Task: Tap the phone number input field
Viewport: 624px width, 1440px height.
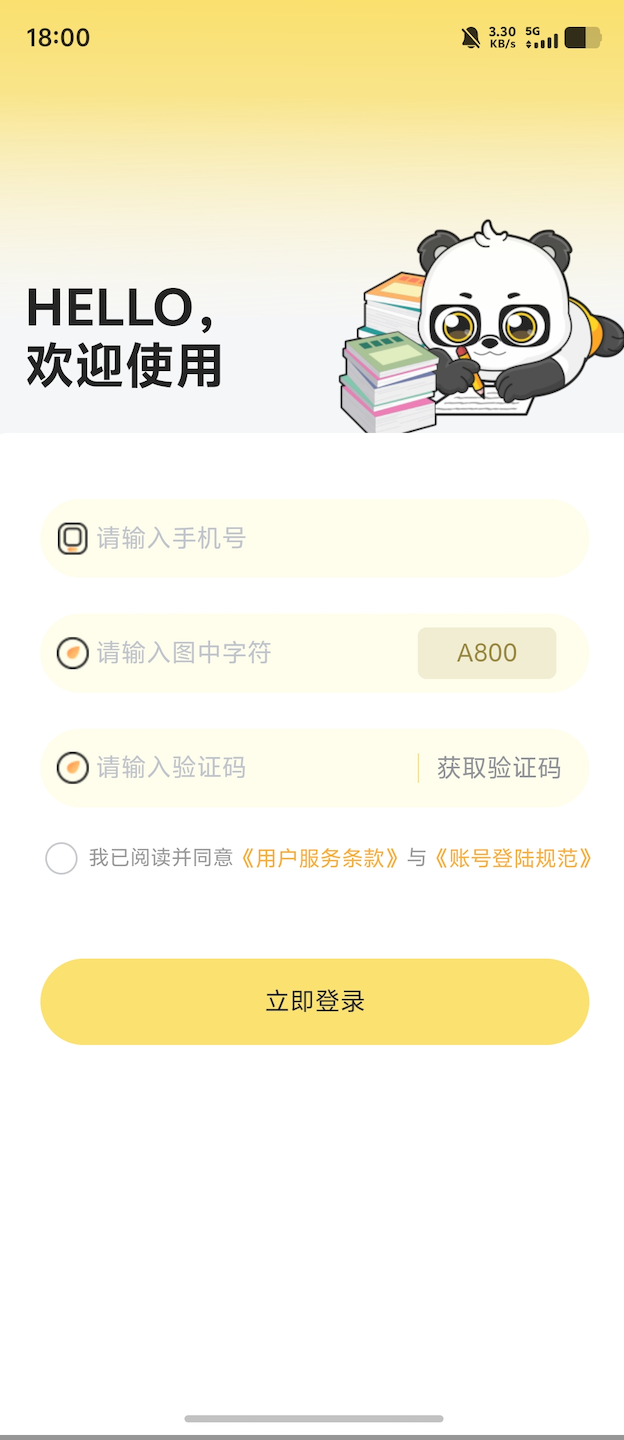Action: [x=330, y=539]
